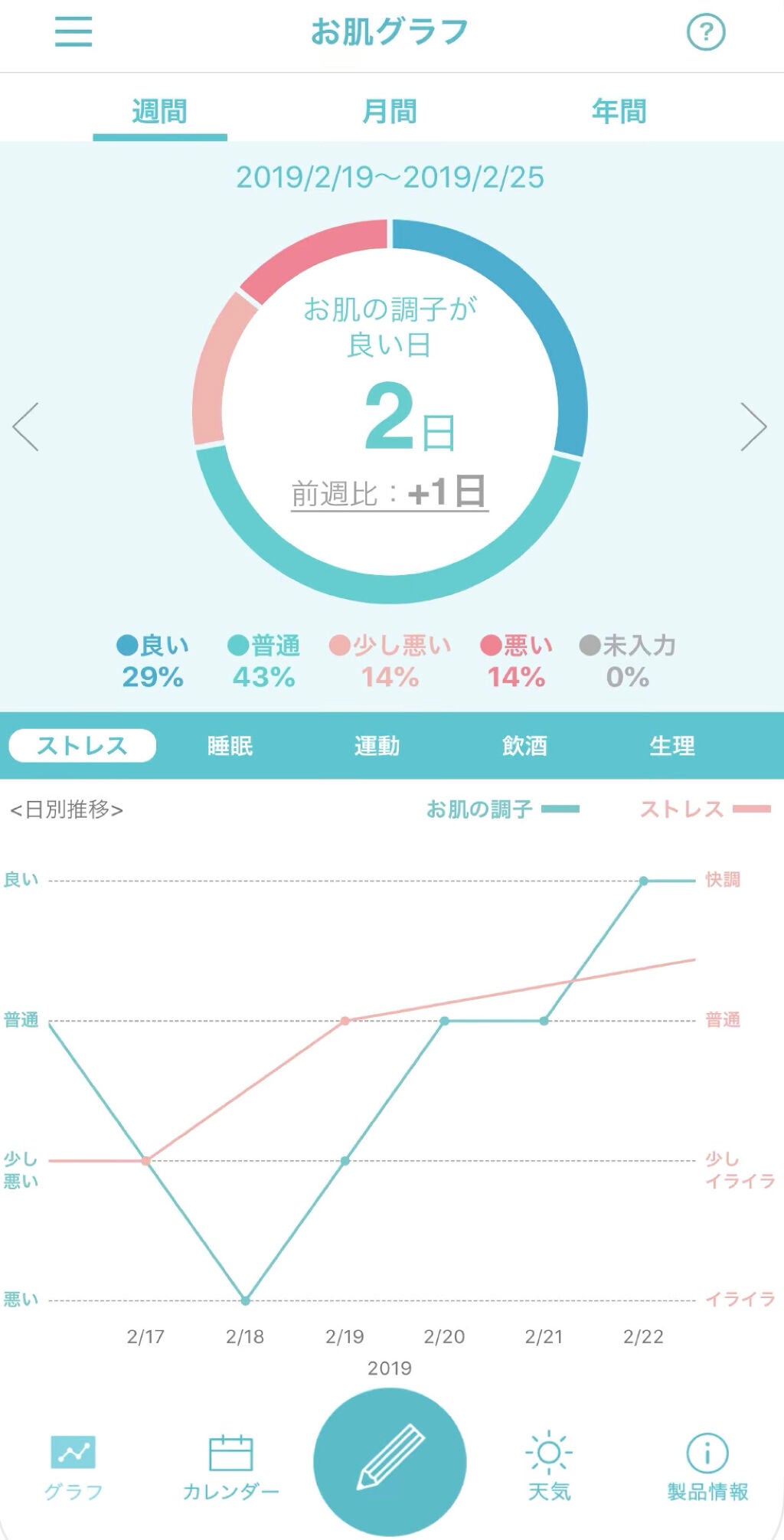This screenshot has width=784, height=1540.
Task: Open the 製品情報 bottom tab
Action: pos(707,1466)
